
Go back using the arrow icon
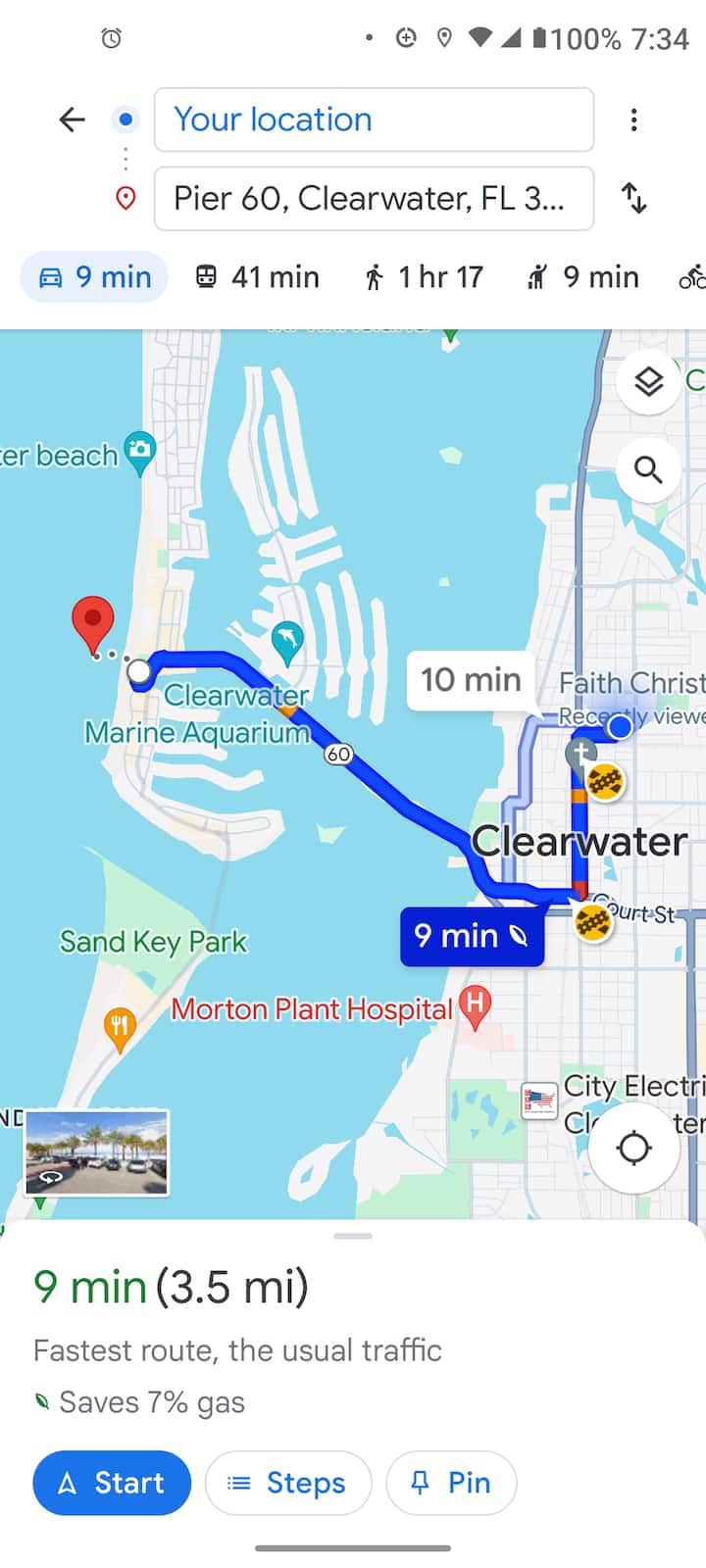pos(72,120)
